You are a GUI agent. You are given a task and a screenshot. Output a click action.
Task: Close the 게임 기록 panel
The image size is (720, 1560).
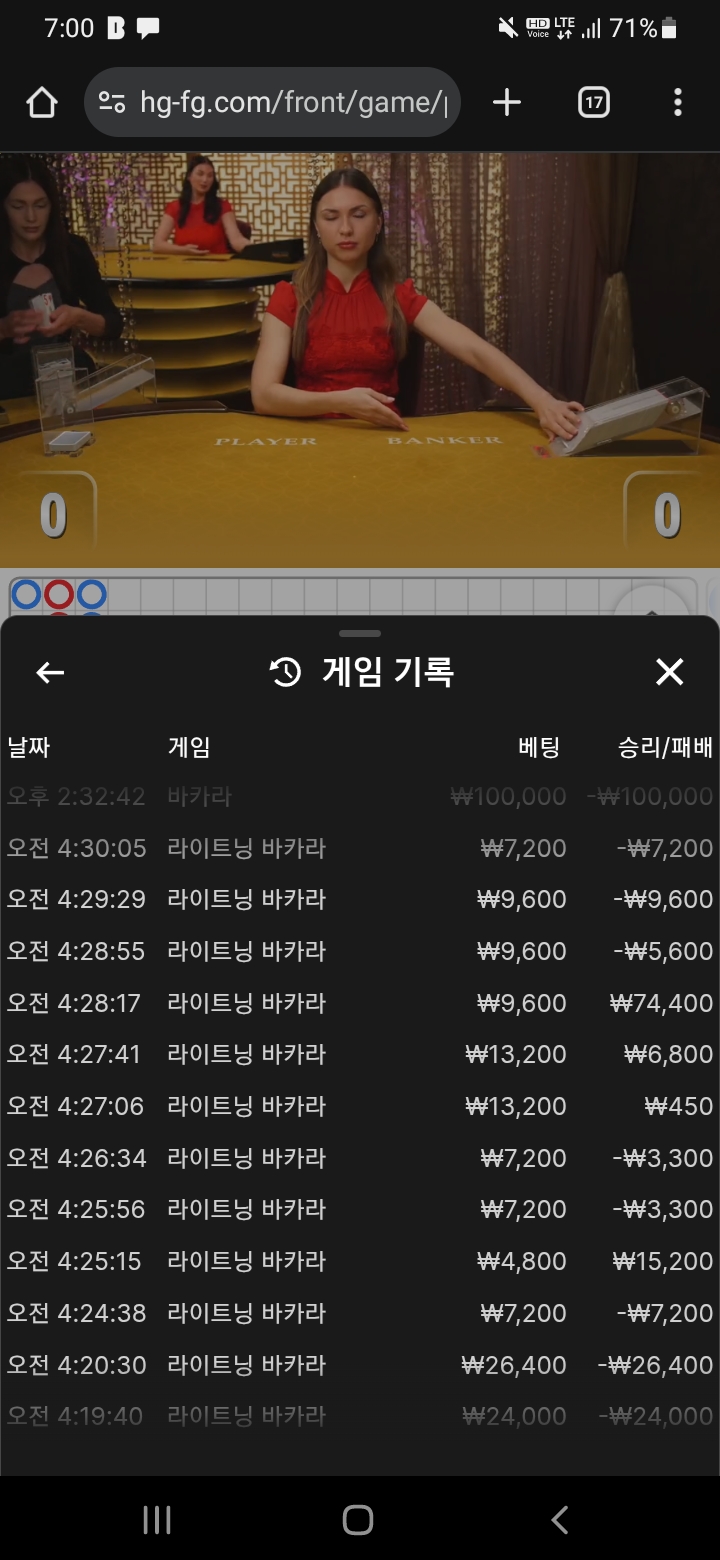click(669, 673)
